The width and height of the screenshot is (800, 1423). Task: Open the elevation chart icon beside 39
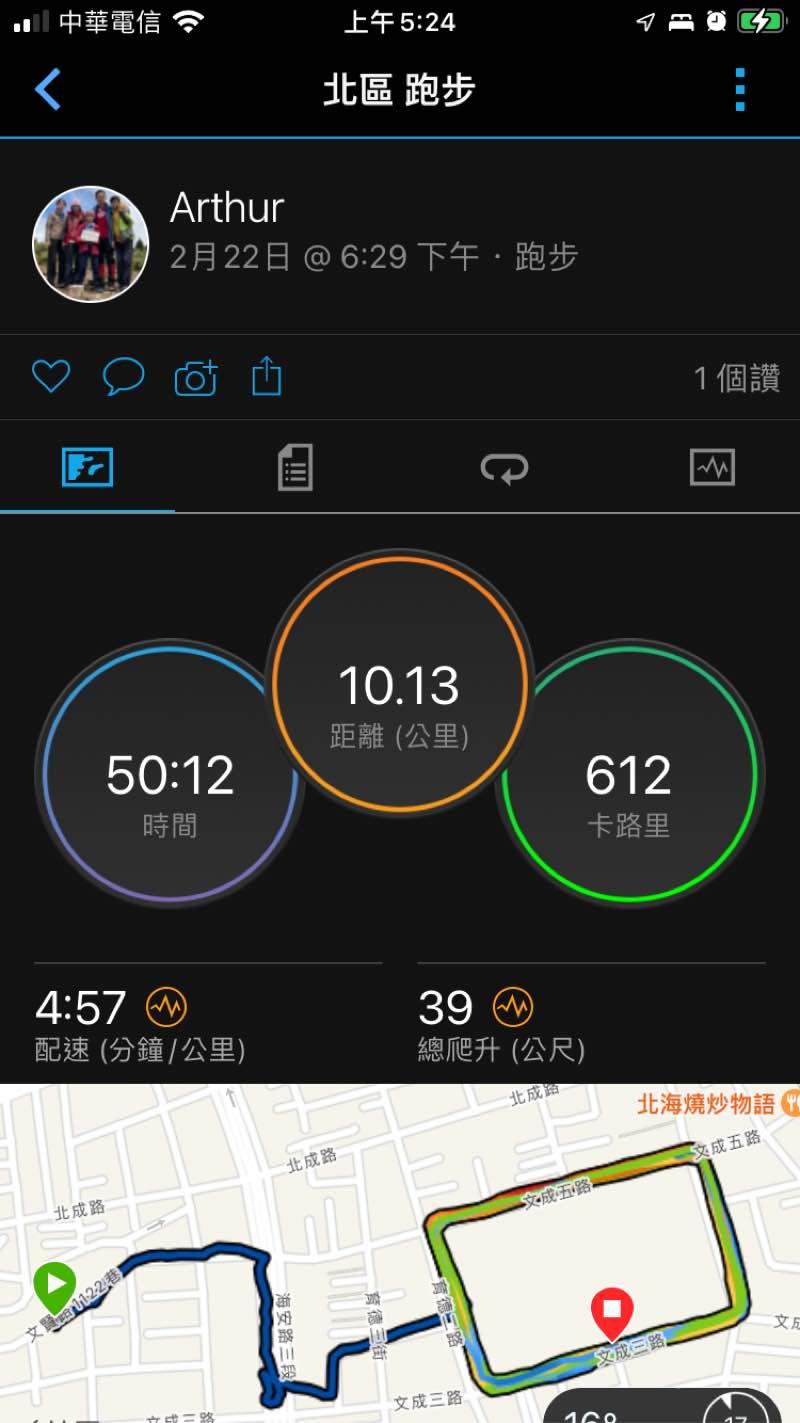point(513,1007)
